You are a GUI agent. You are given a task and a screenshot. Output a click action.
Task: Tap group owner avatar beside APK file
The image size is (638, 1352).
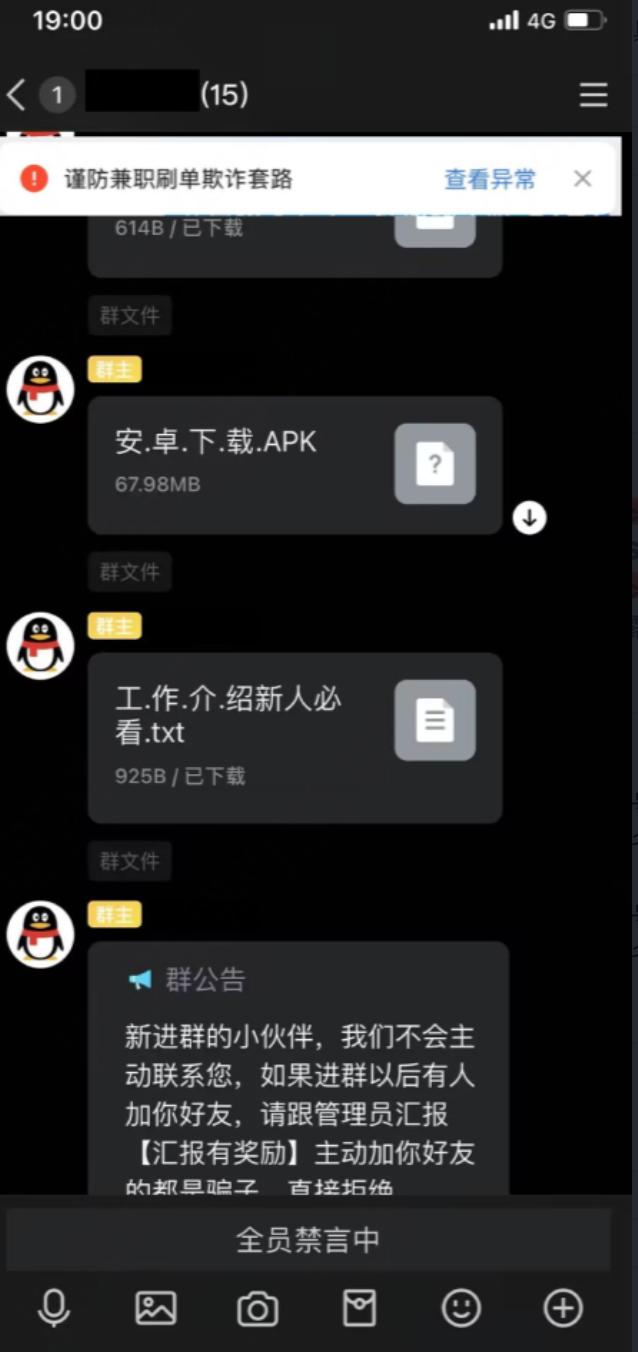coord(40,389)
